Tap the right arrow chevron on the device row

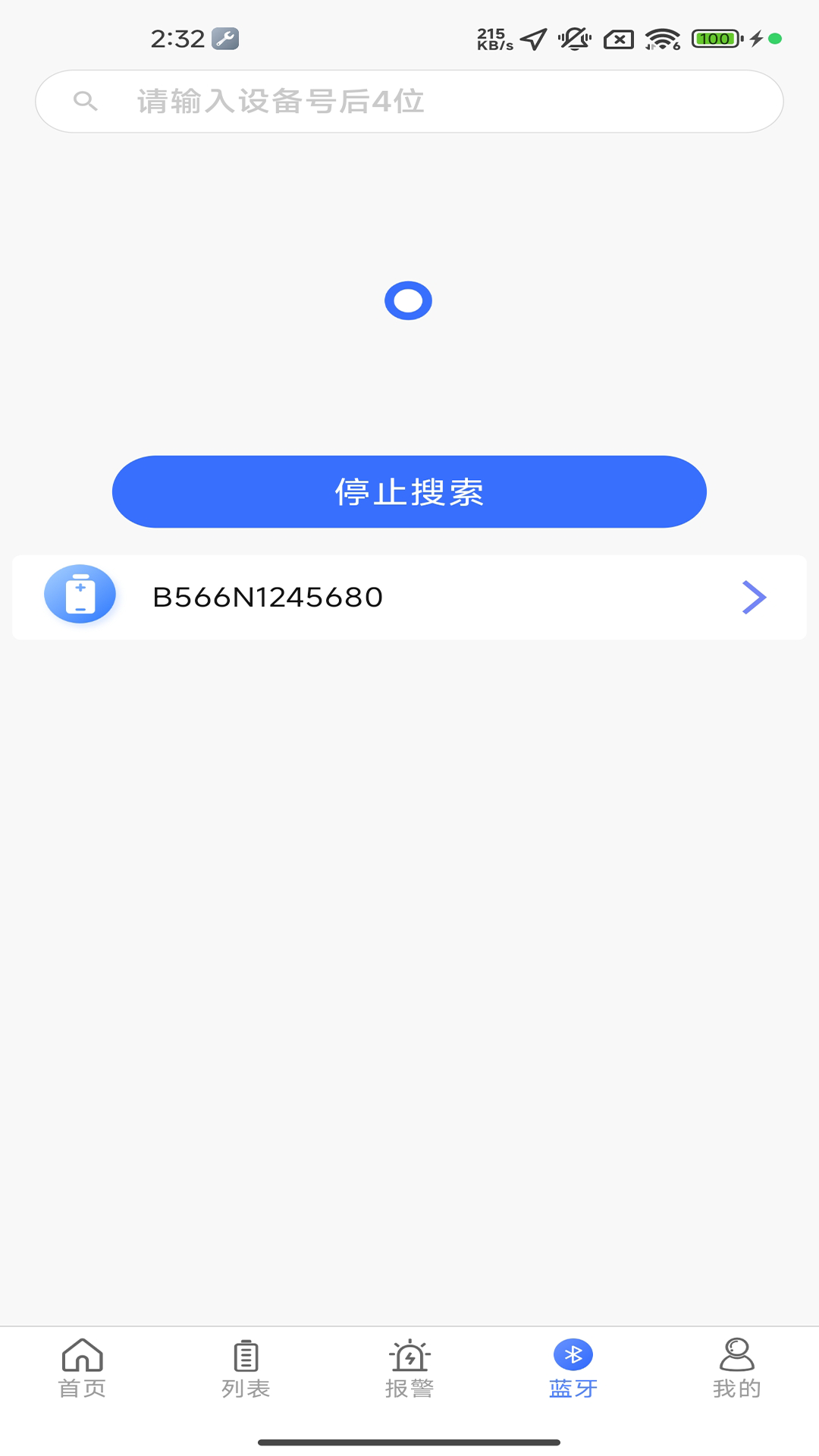[754, 598]
